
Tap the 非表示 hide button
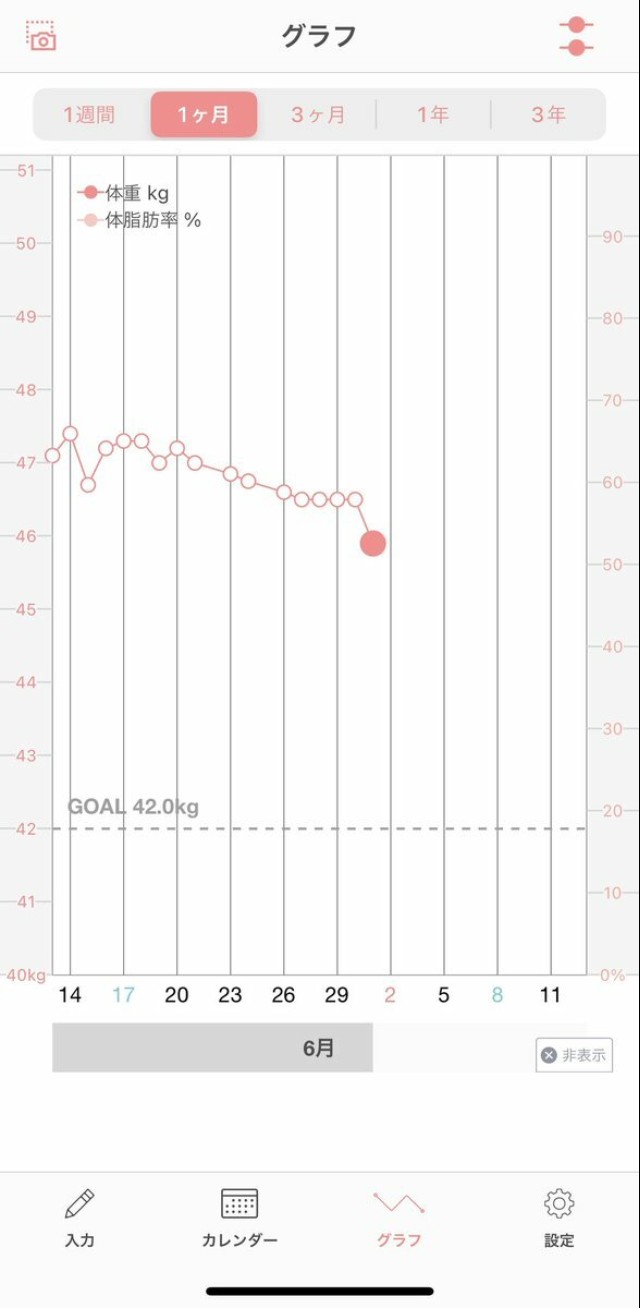tap(574, 1055)
